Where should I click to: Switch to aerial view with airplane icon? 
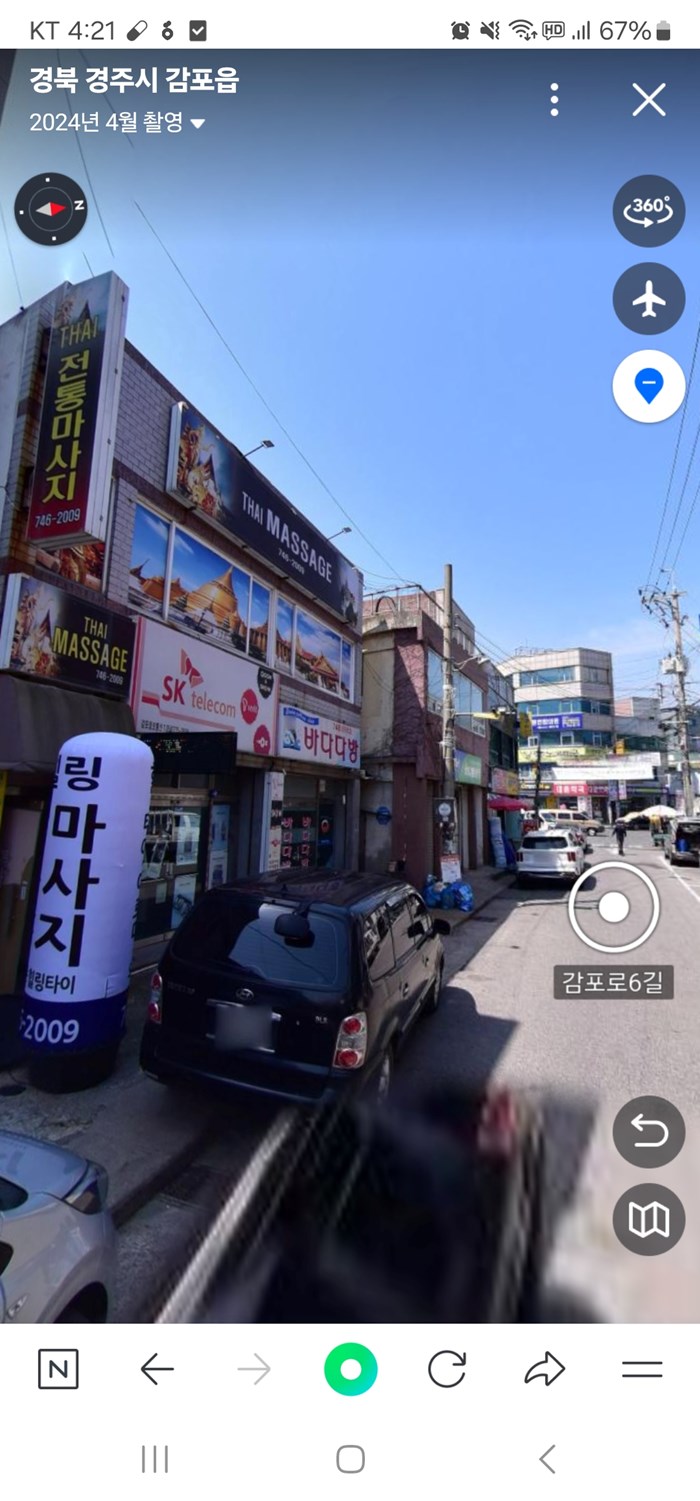[648, 299]
